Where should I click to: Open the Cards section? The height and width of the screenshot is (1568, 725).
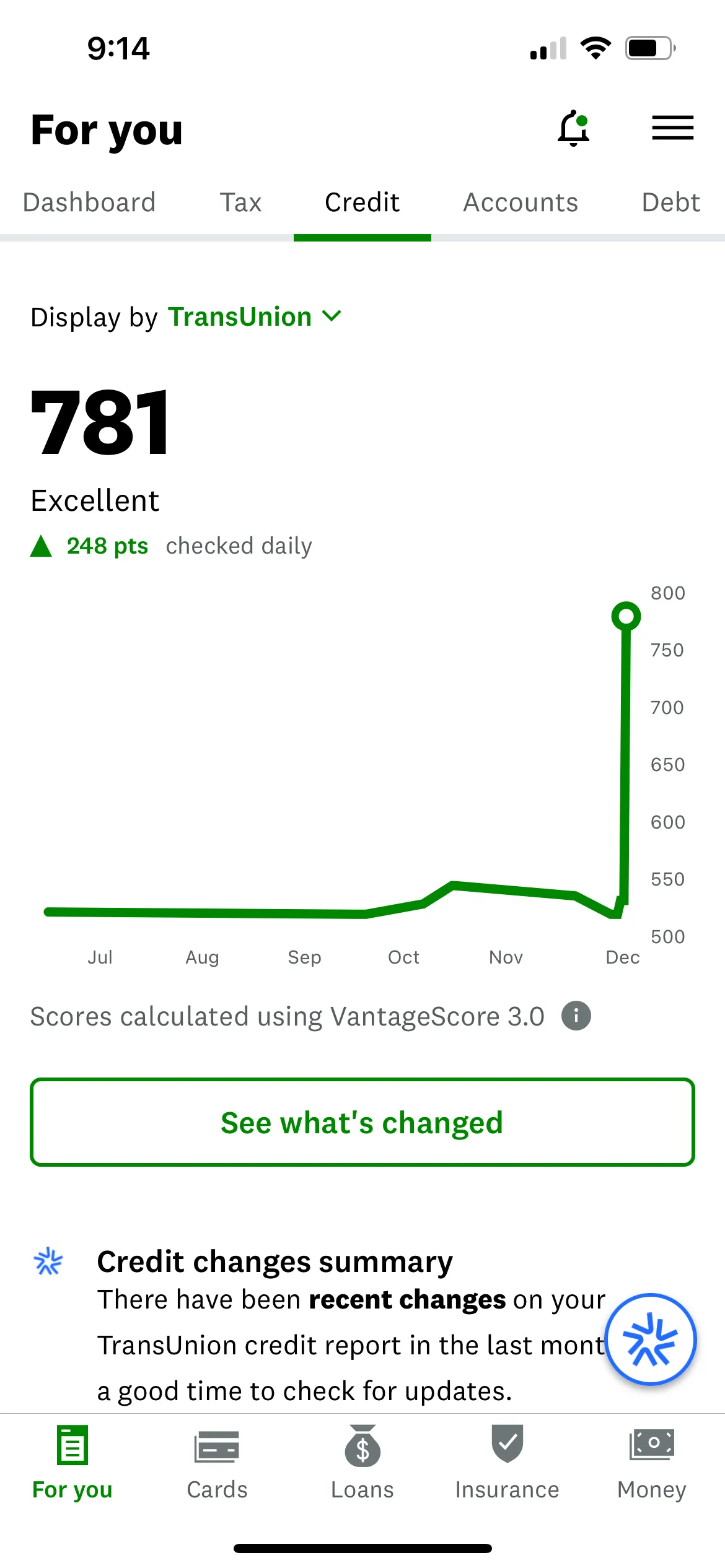point(217,1463)
